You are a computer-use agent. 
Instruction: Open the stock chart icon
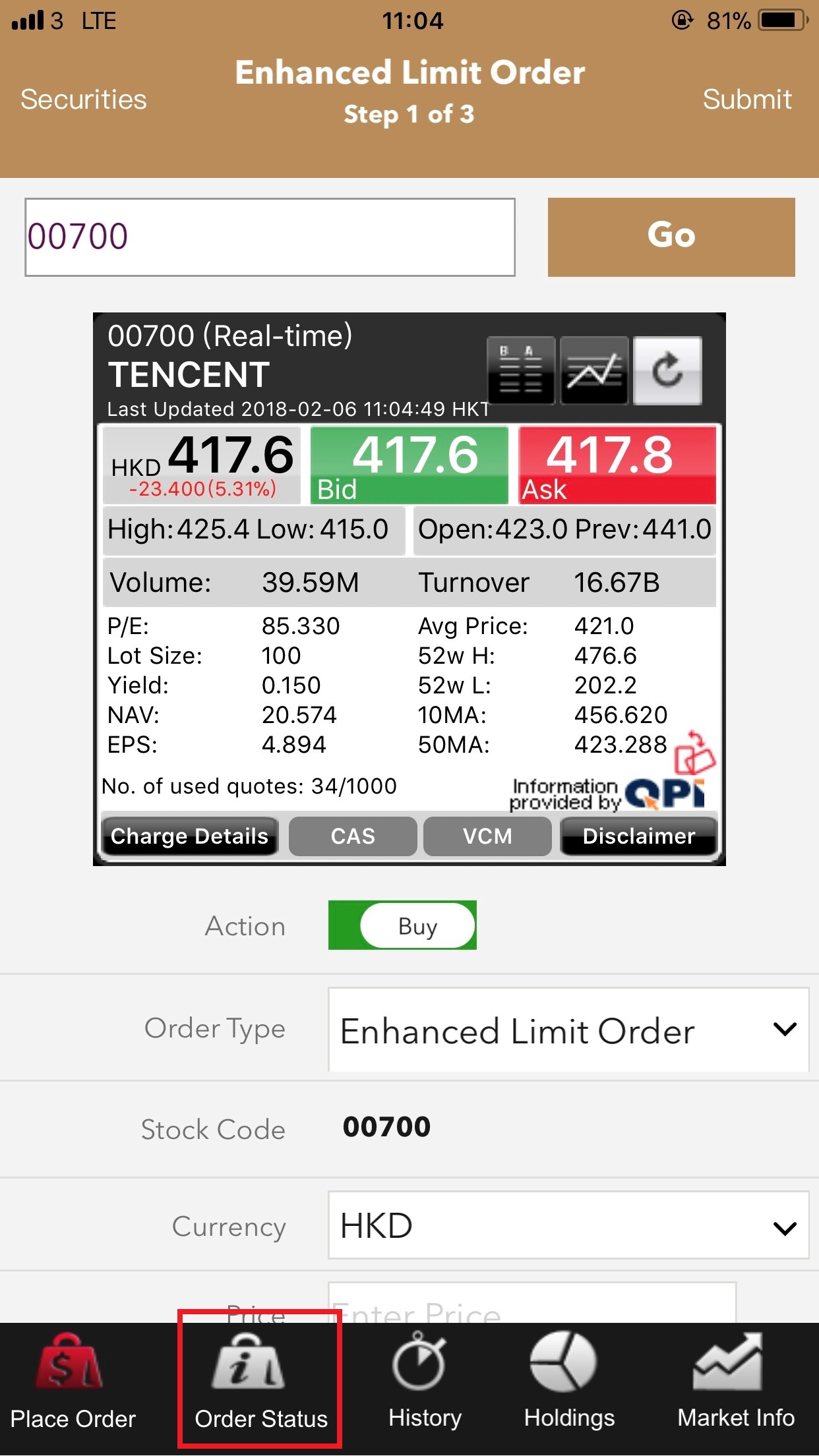tap(594, 370)
